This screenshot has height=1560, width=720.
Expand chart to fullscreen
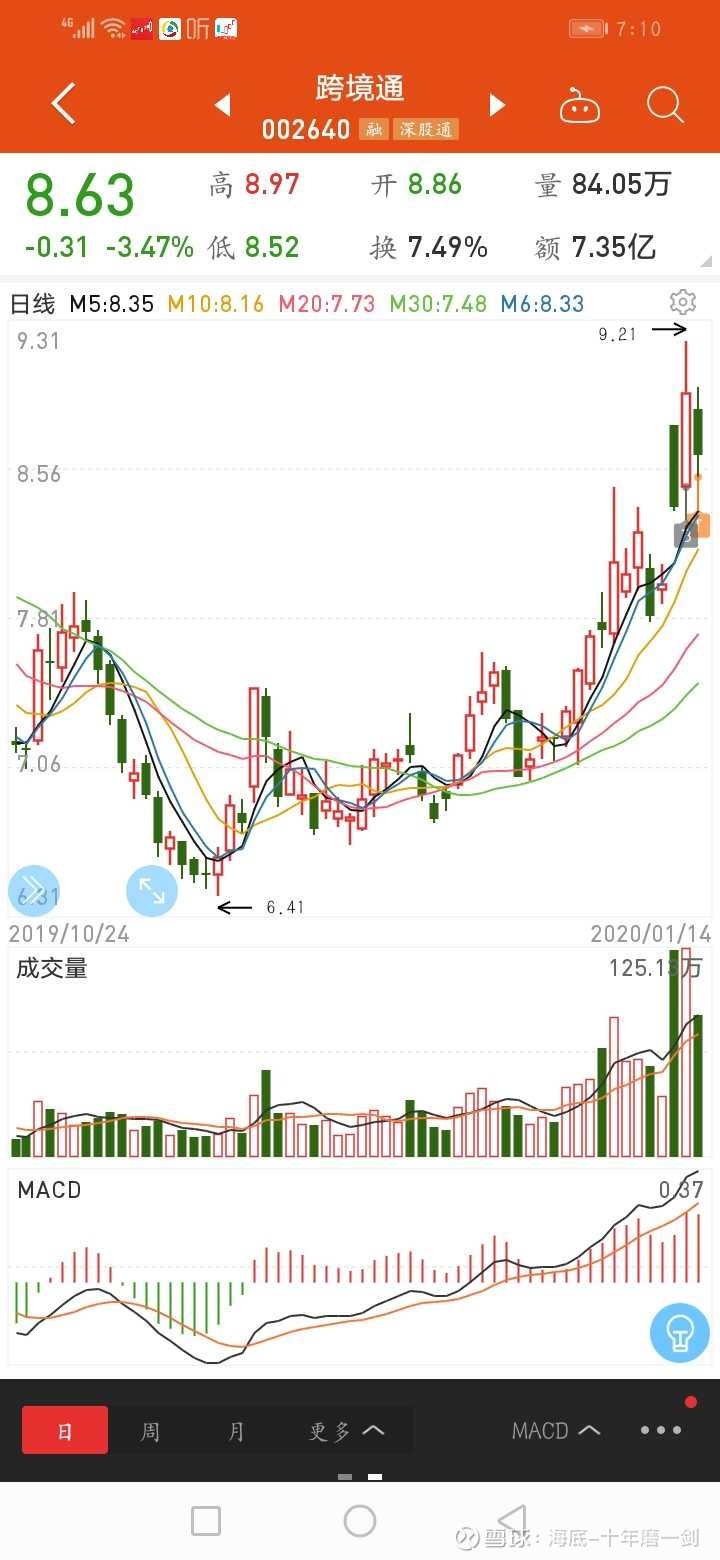152,891
